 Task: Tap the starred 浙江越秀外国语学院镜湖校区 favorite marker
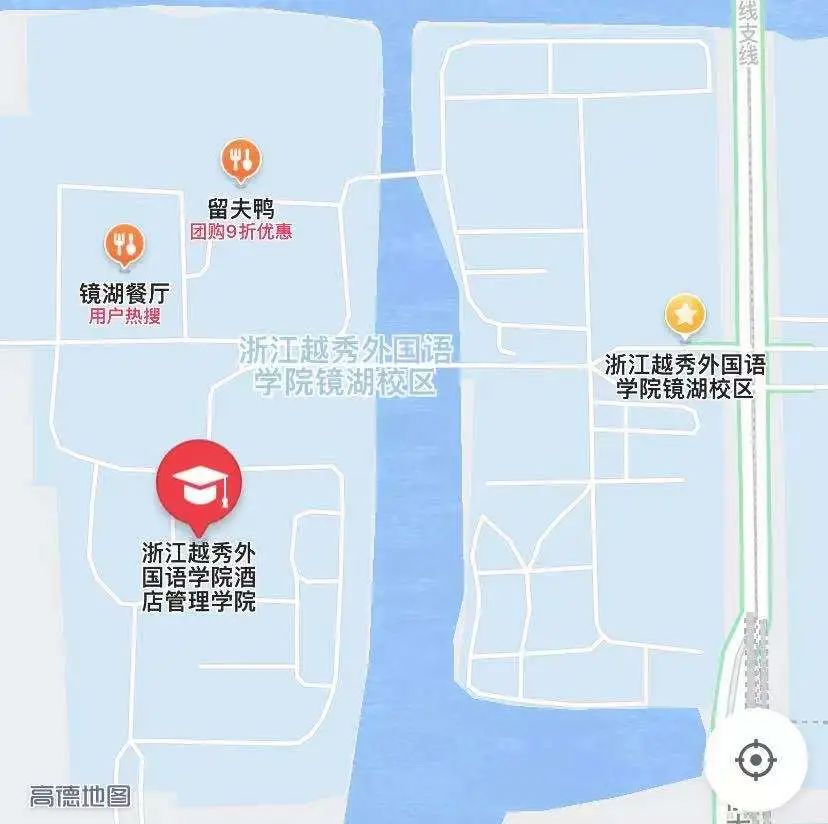tap(685, 316)
